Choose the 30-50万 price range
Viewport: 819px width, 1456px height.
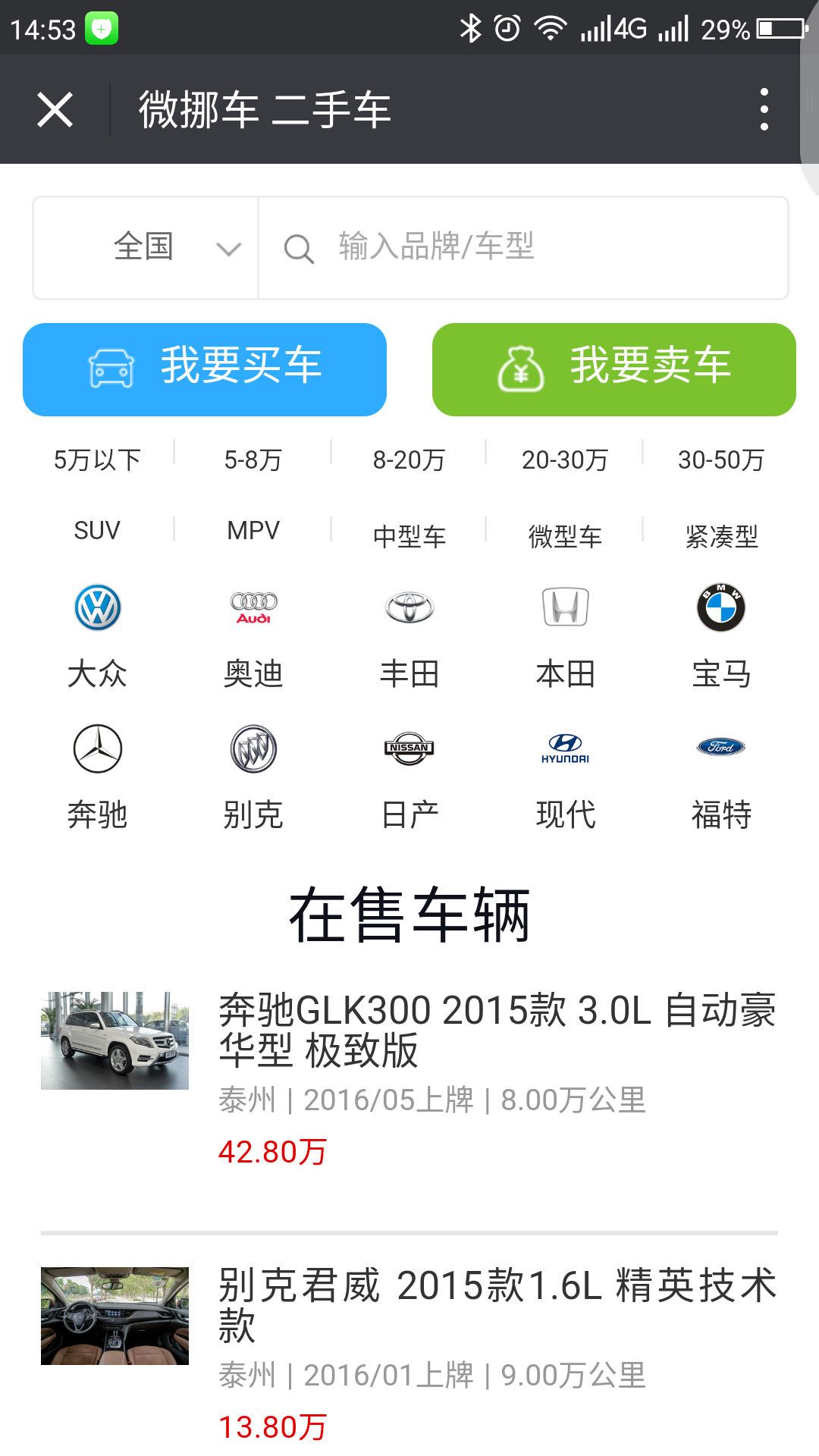tap(720, 460)
